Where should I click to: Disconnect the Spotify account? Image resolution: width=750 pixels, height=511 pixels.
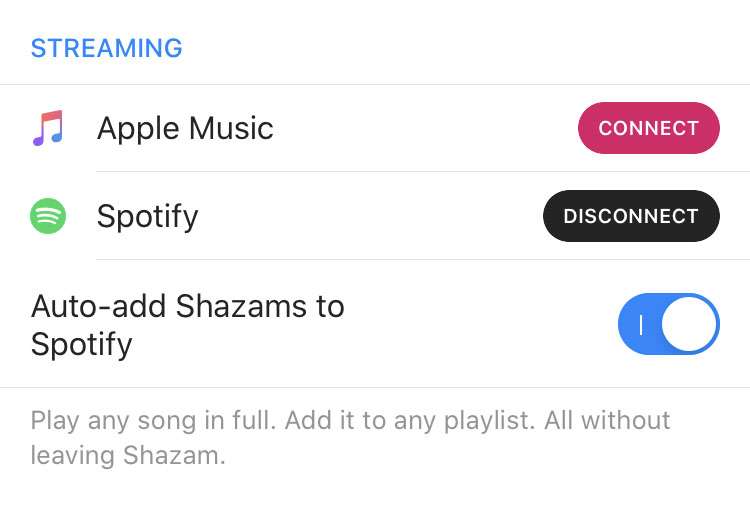point(631,216)
